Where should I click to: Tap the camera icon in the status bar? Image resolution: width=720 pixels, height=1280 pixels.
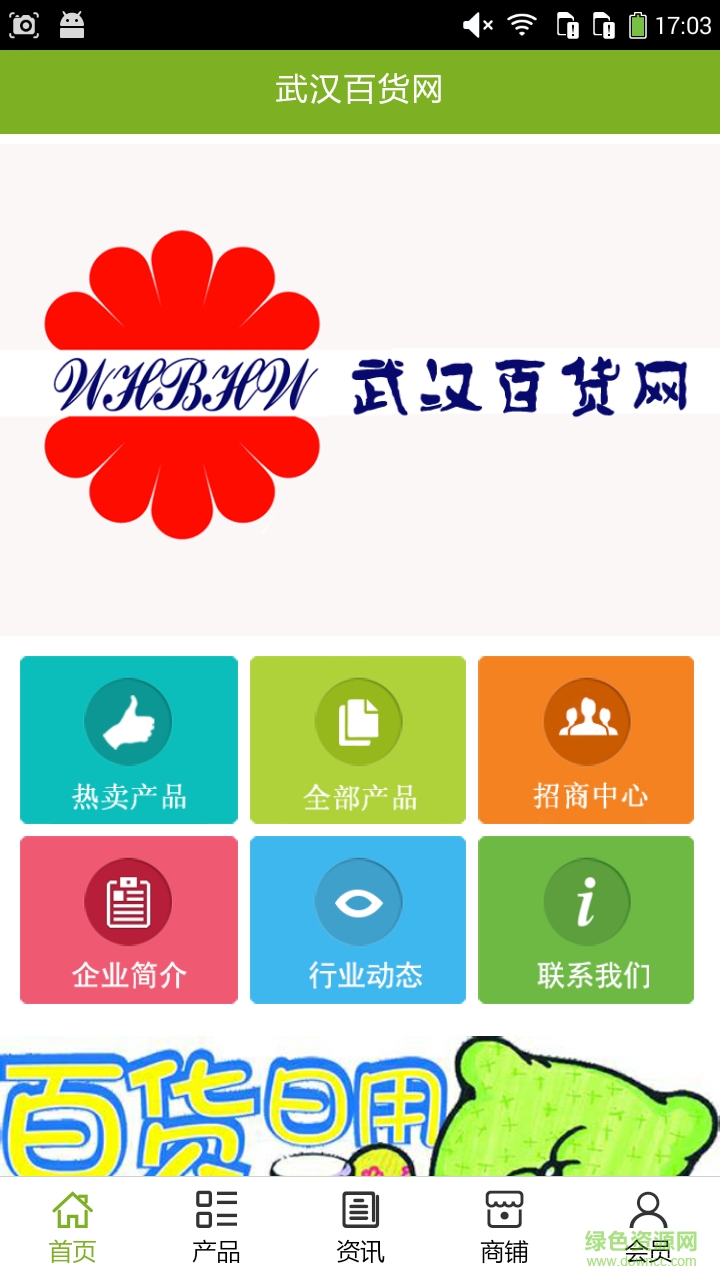(x=24, y=22)
